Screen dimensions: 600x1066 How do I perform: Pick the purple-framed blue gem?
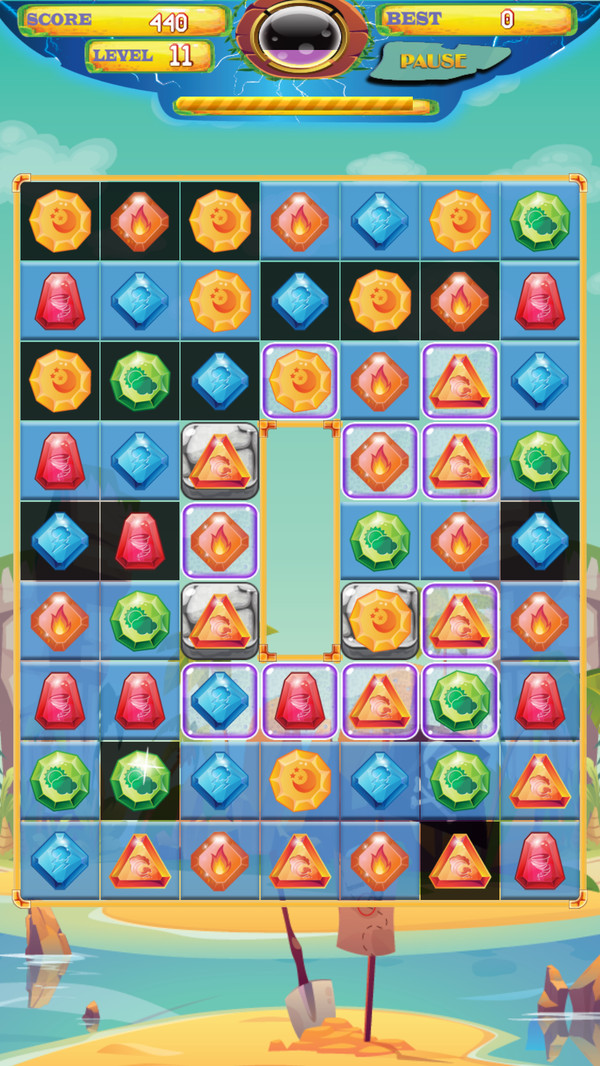click(x=219, y=700)
